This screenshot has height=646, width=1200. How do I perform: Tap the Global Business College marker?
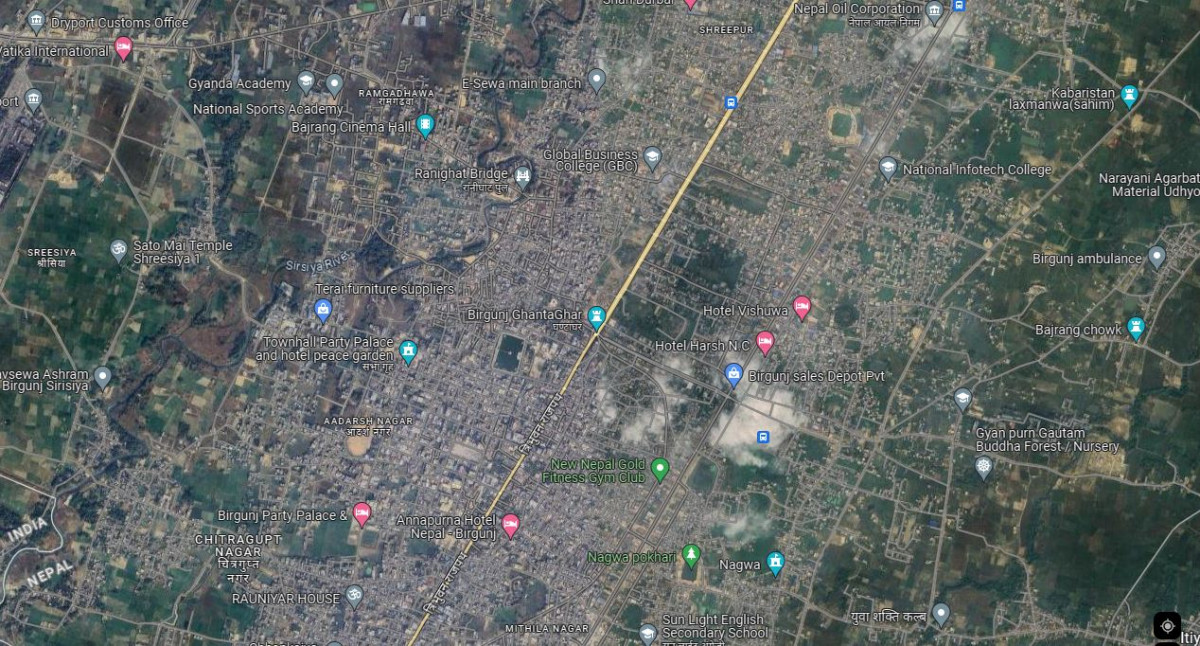(652, 157)
